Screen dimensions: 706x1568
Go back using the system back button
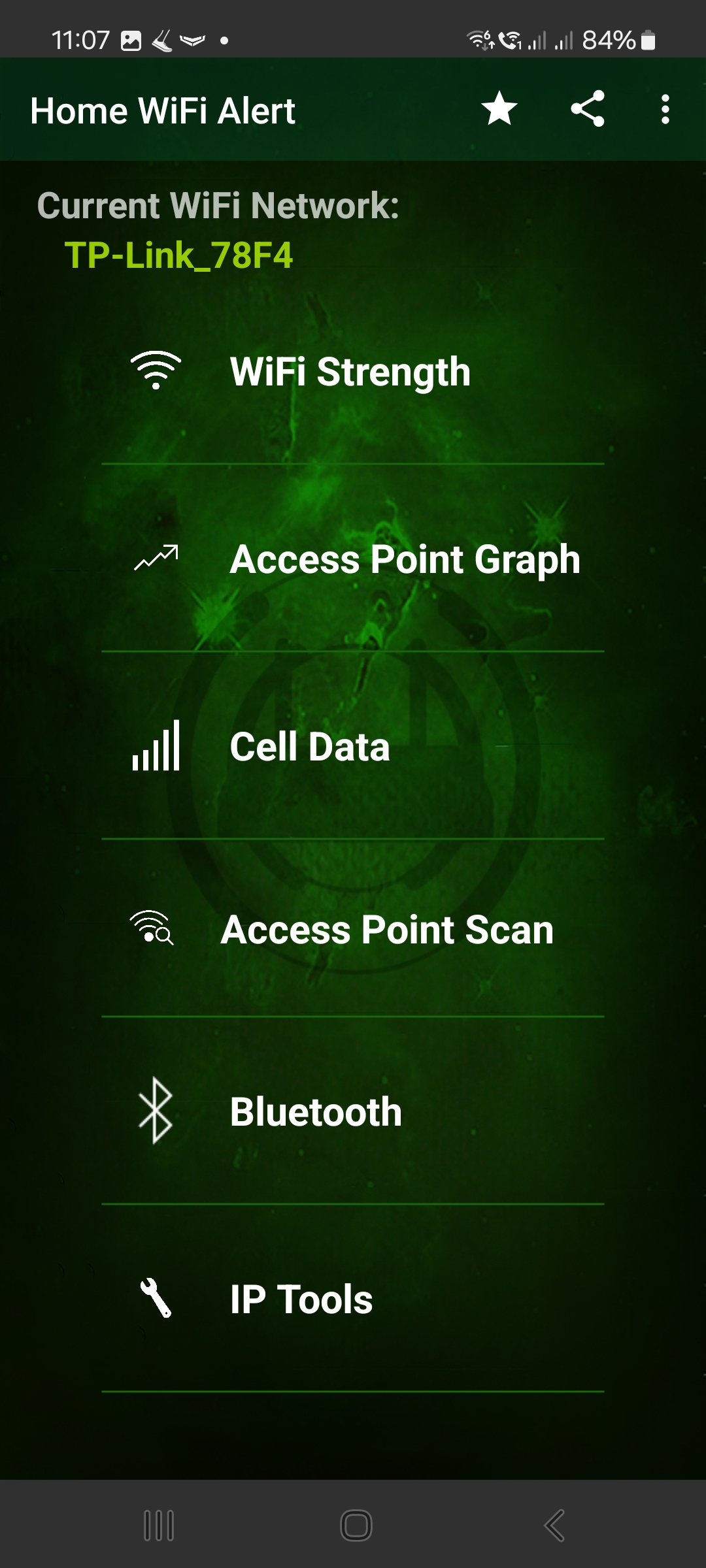point(554,1526)
